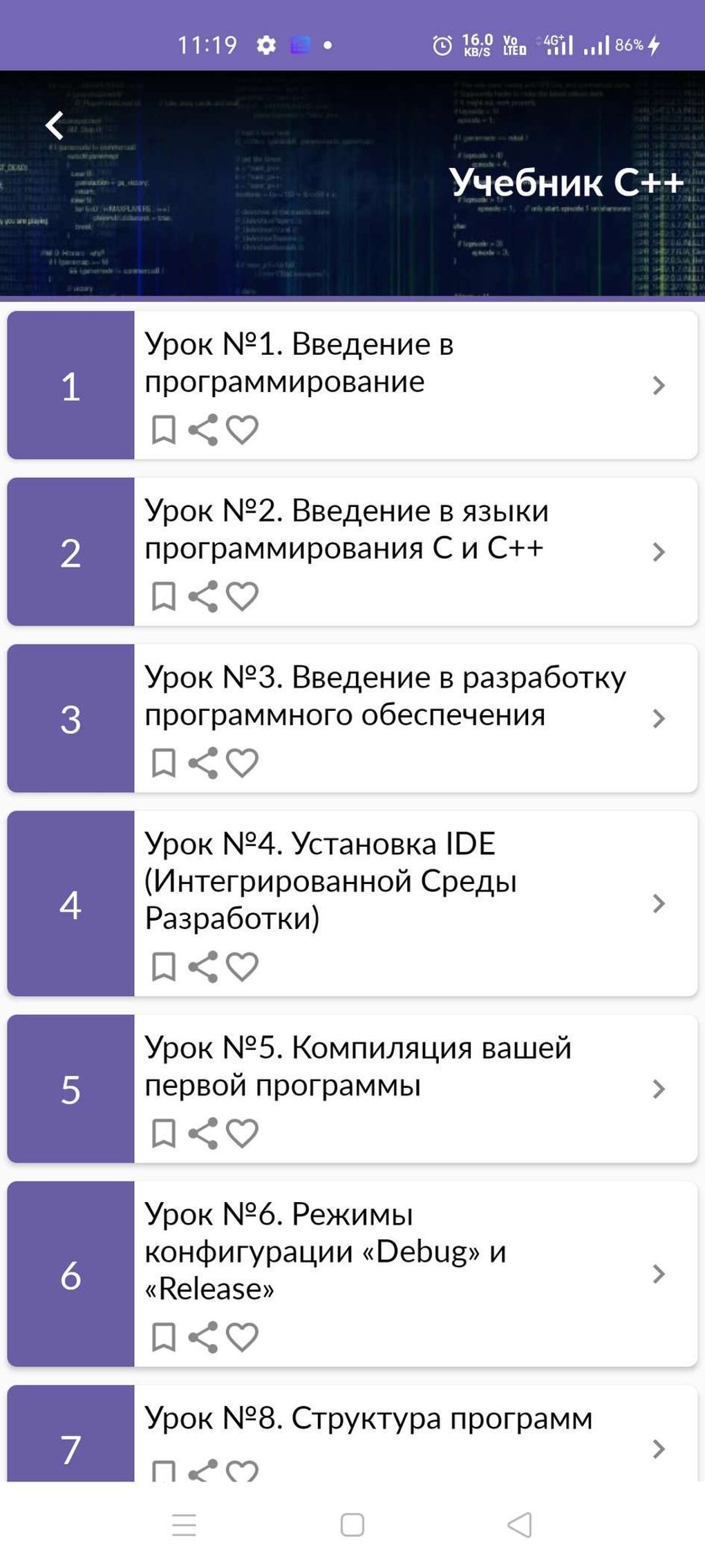Share Урок №5 lesson

coord(203,1133)
